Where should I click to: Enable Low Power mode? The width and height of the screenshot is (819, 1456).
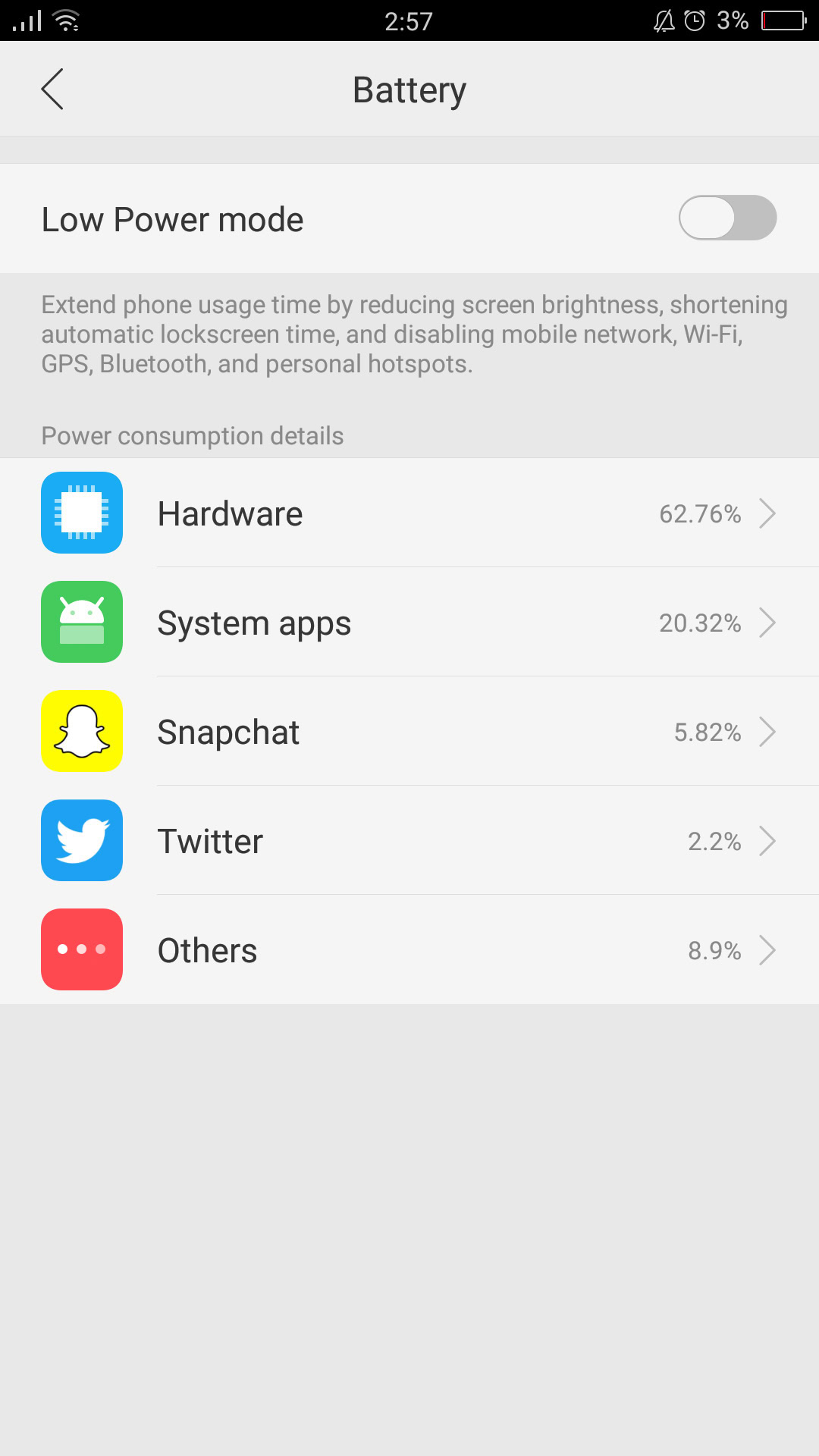[x=726, y=218]
